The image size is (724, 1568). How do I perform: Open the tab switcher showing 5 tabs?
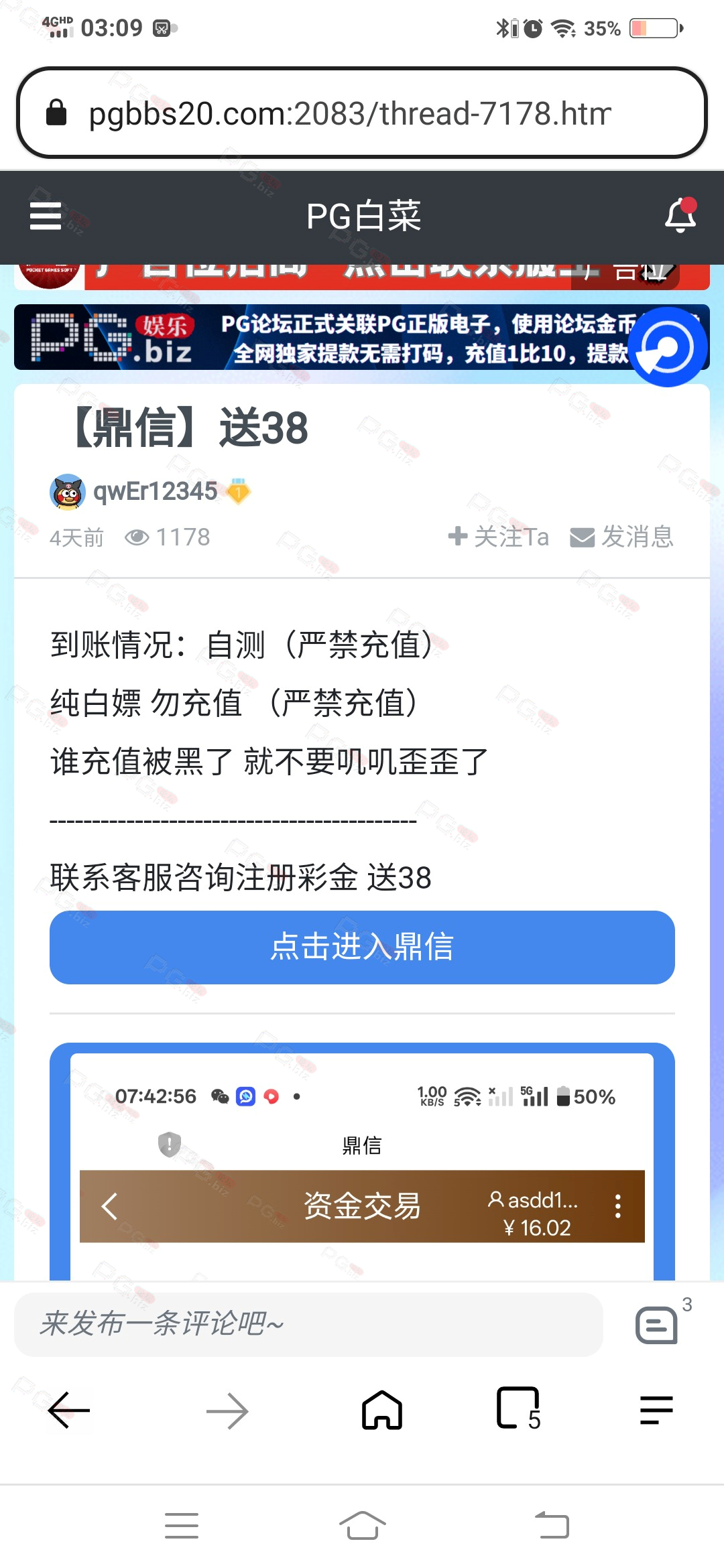pos(518,1409)
